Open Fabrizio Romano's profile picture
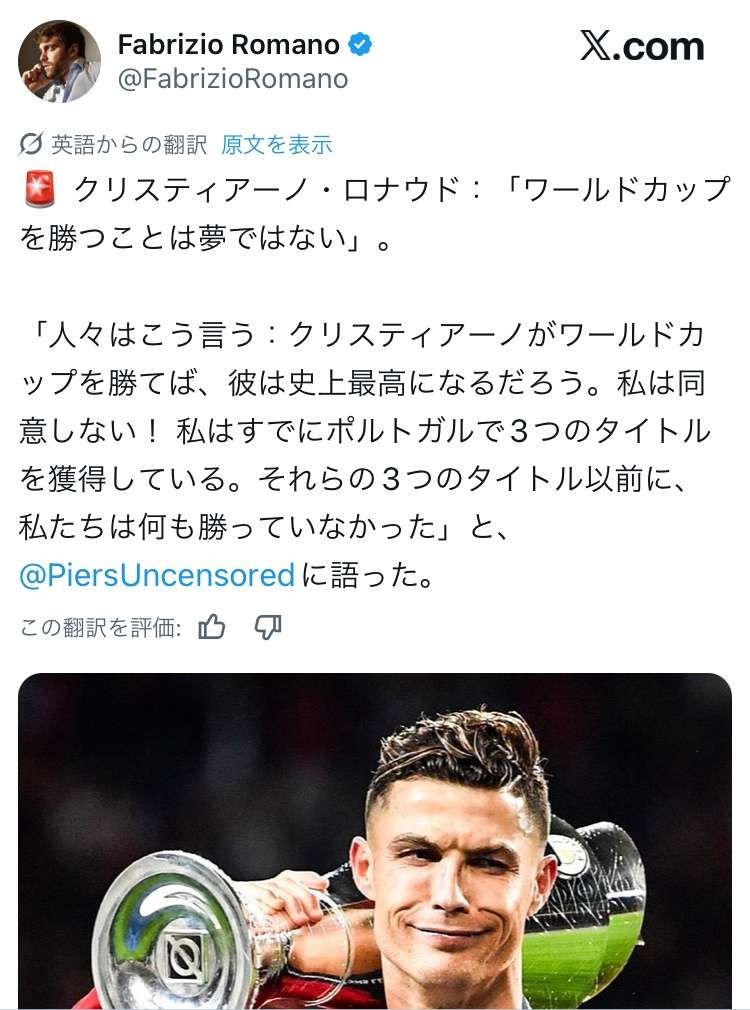The height and width of the screenshot is (1010, 750). click(x=59, y=62)
